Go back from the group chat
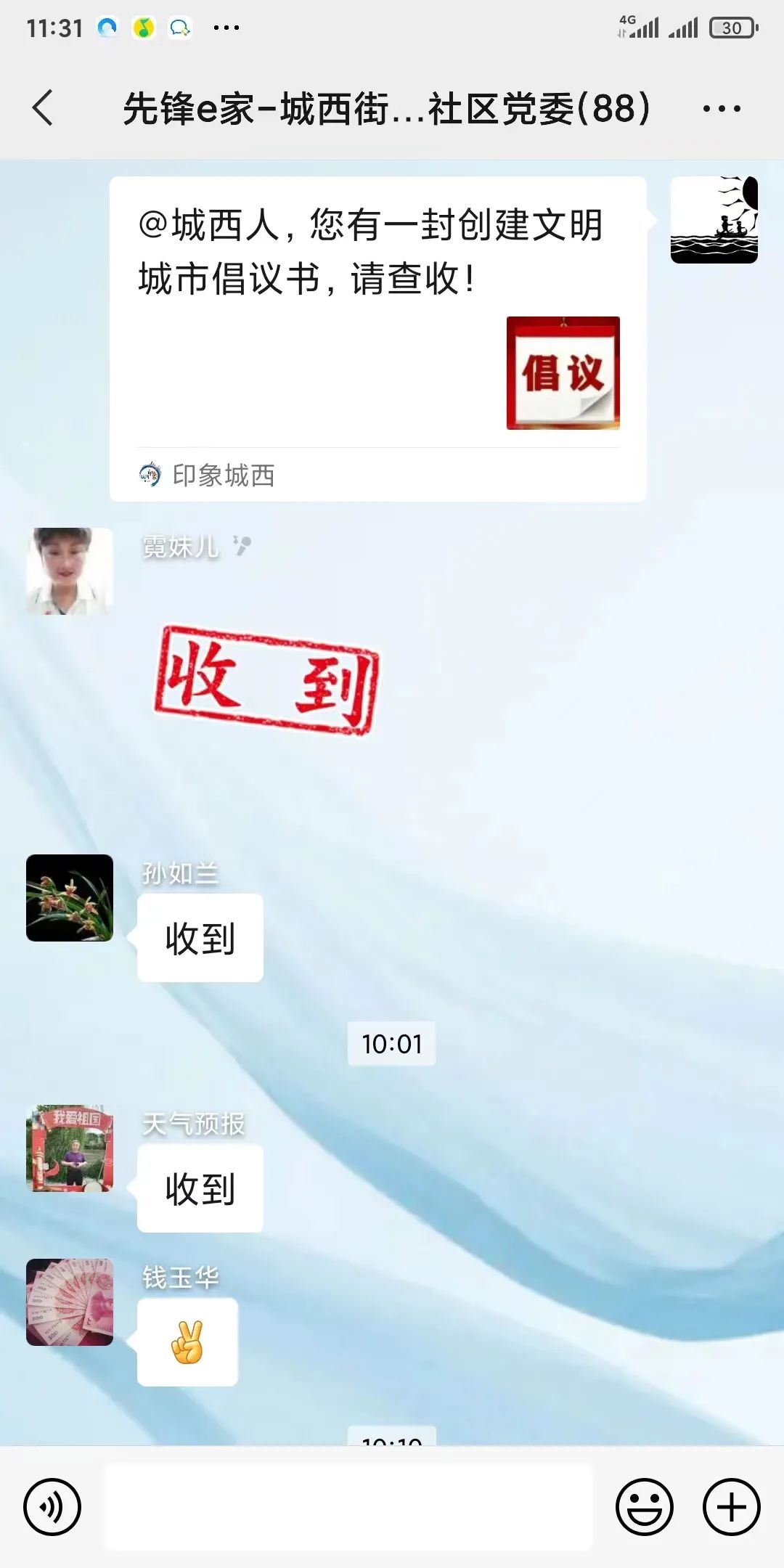The width and height of the screenshot is (784, 1568). point(44,108)
